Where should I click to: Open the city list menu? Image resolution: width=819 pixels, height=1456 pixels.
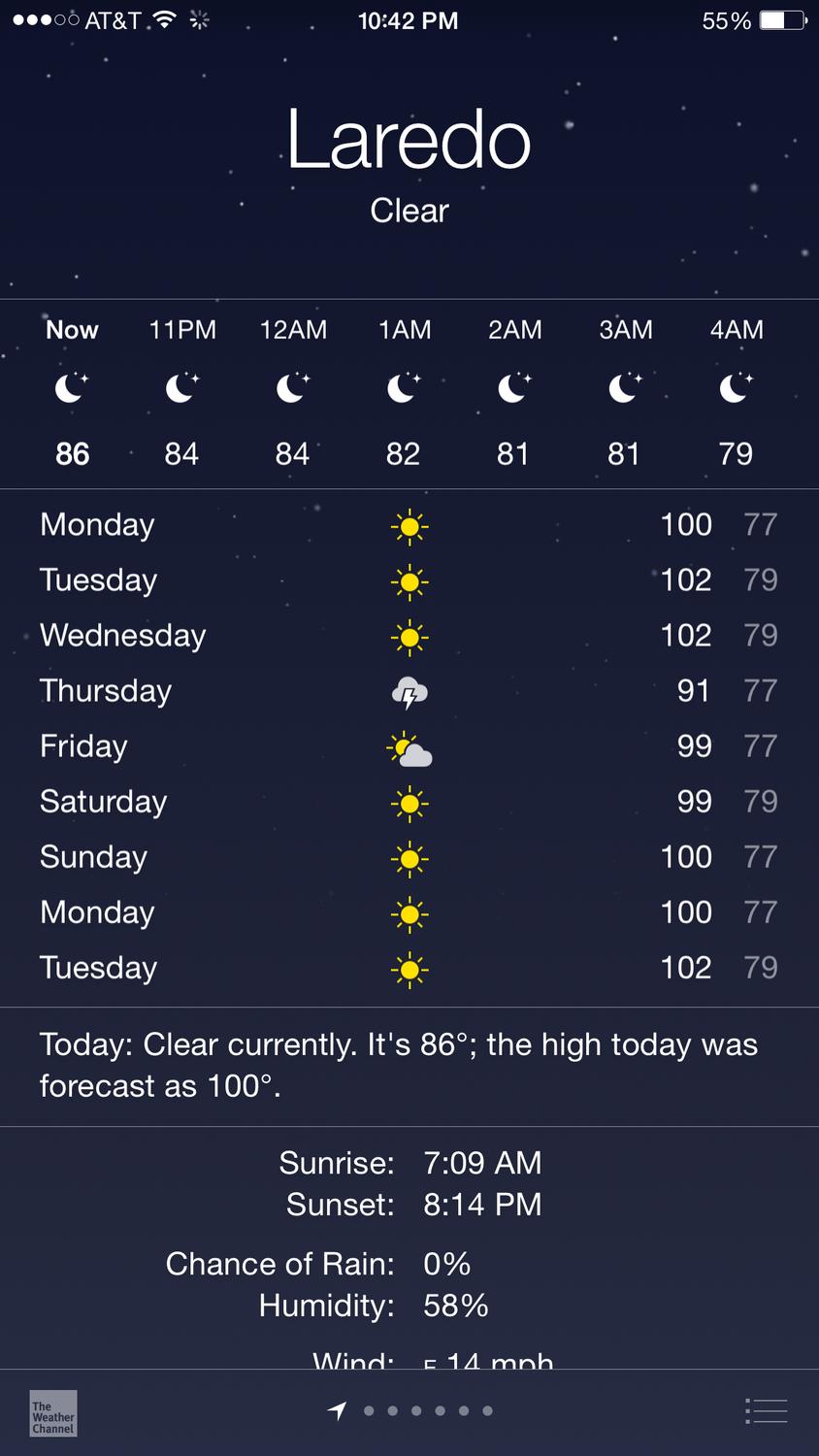(766, 1410)
